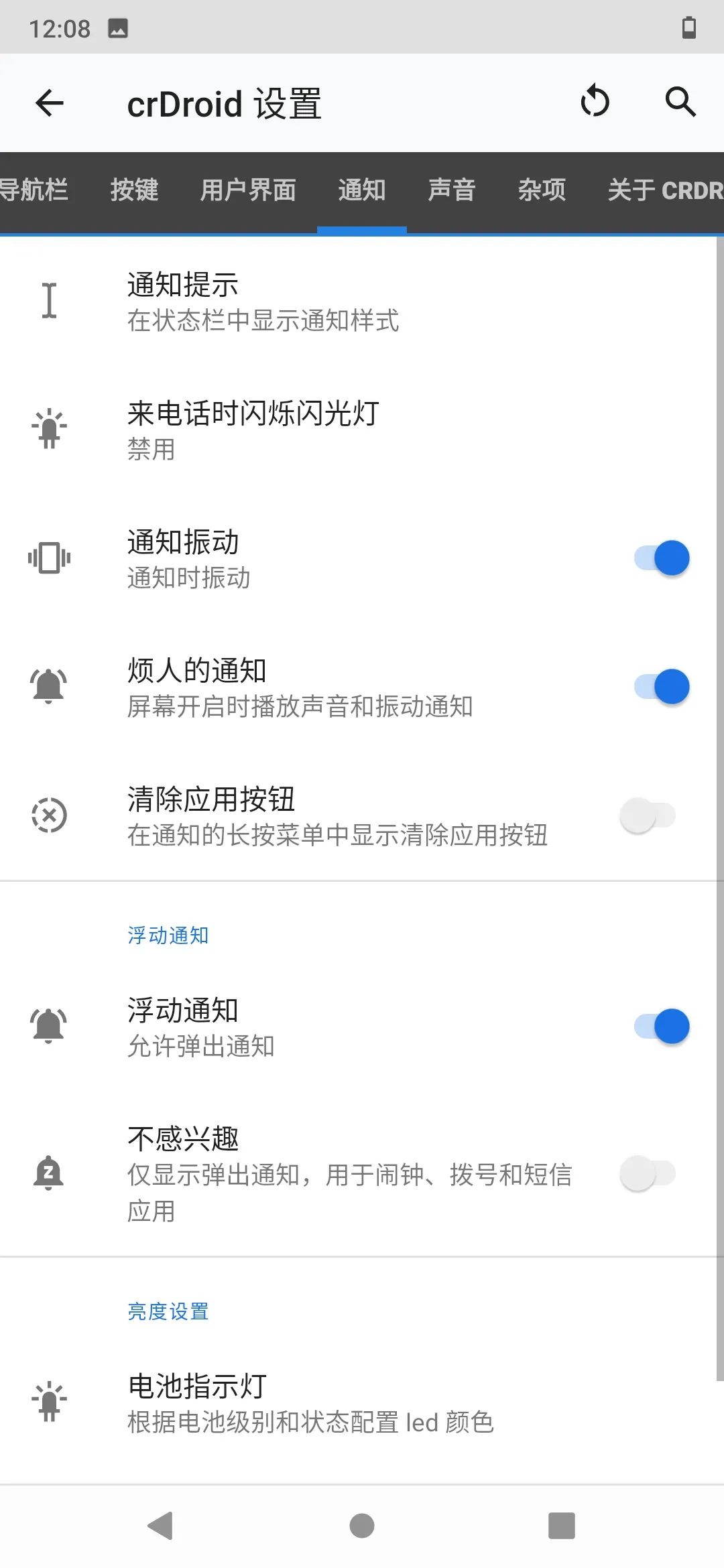Switch to the 按键 tab
This screenshot has height=1568, width=724.
point(134,190)
